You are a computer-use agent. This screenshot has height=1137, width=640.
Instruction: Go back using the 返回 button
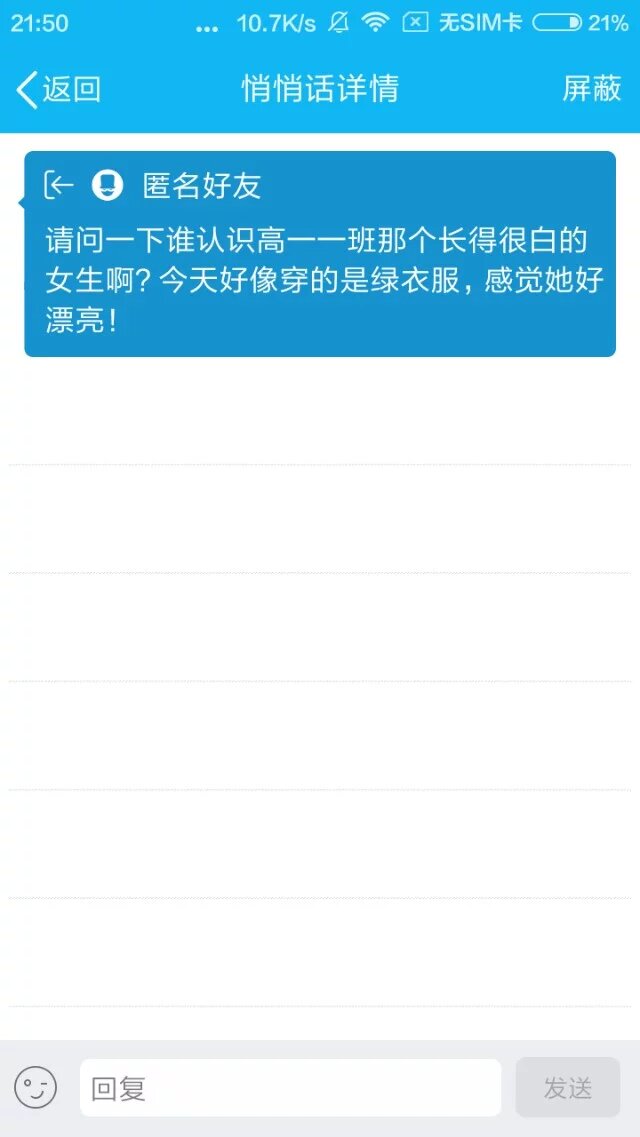pos(58,89)
